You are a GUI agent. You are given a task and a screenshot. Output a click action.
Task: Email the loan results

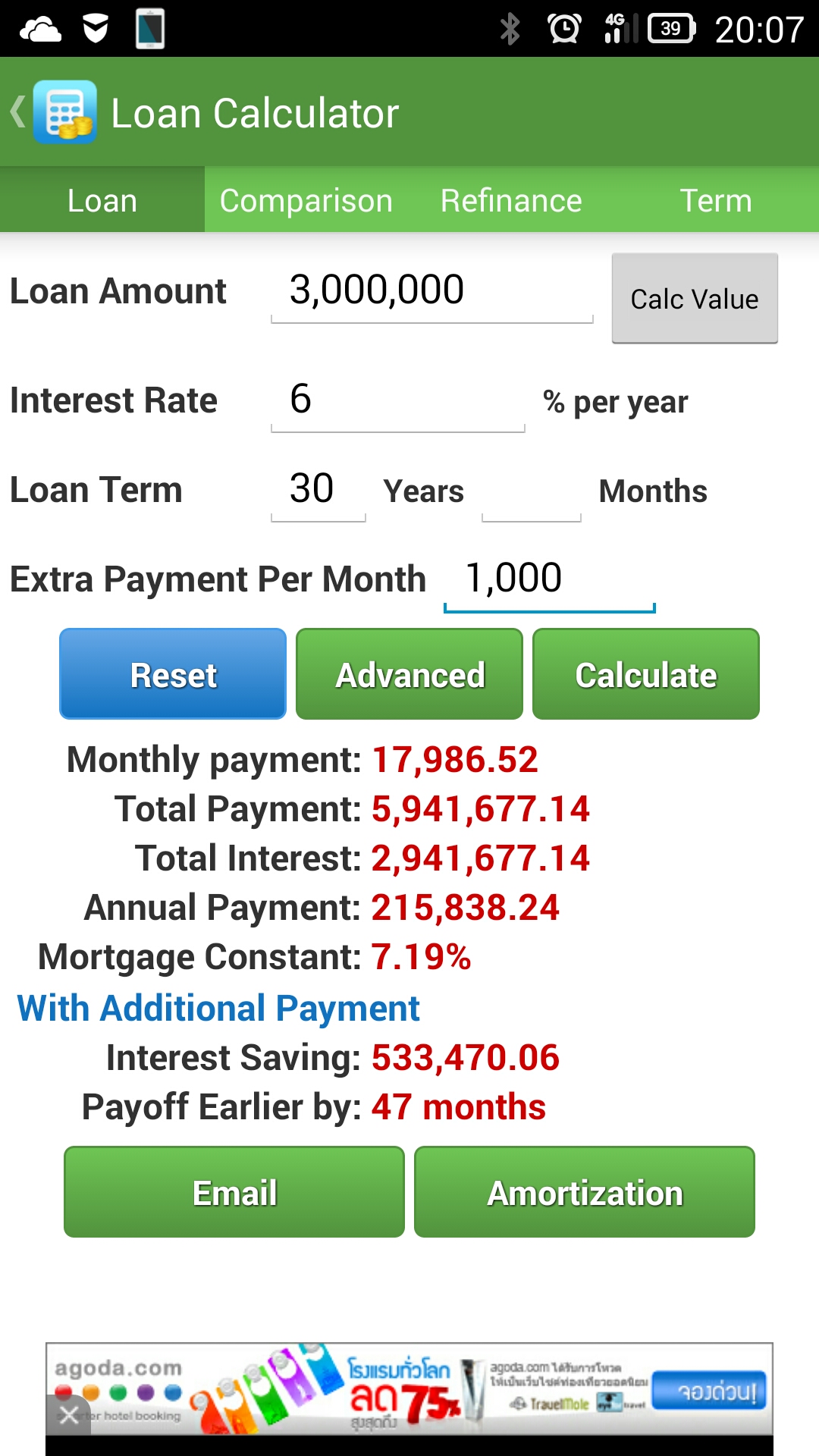pyautogui.click(x=234, y=1192)
